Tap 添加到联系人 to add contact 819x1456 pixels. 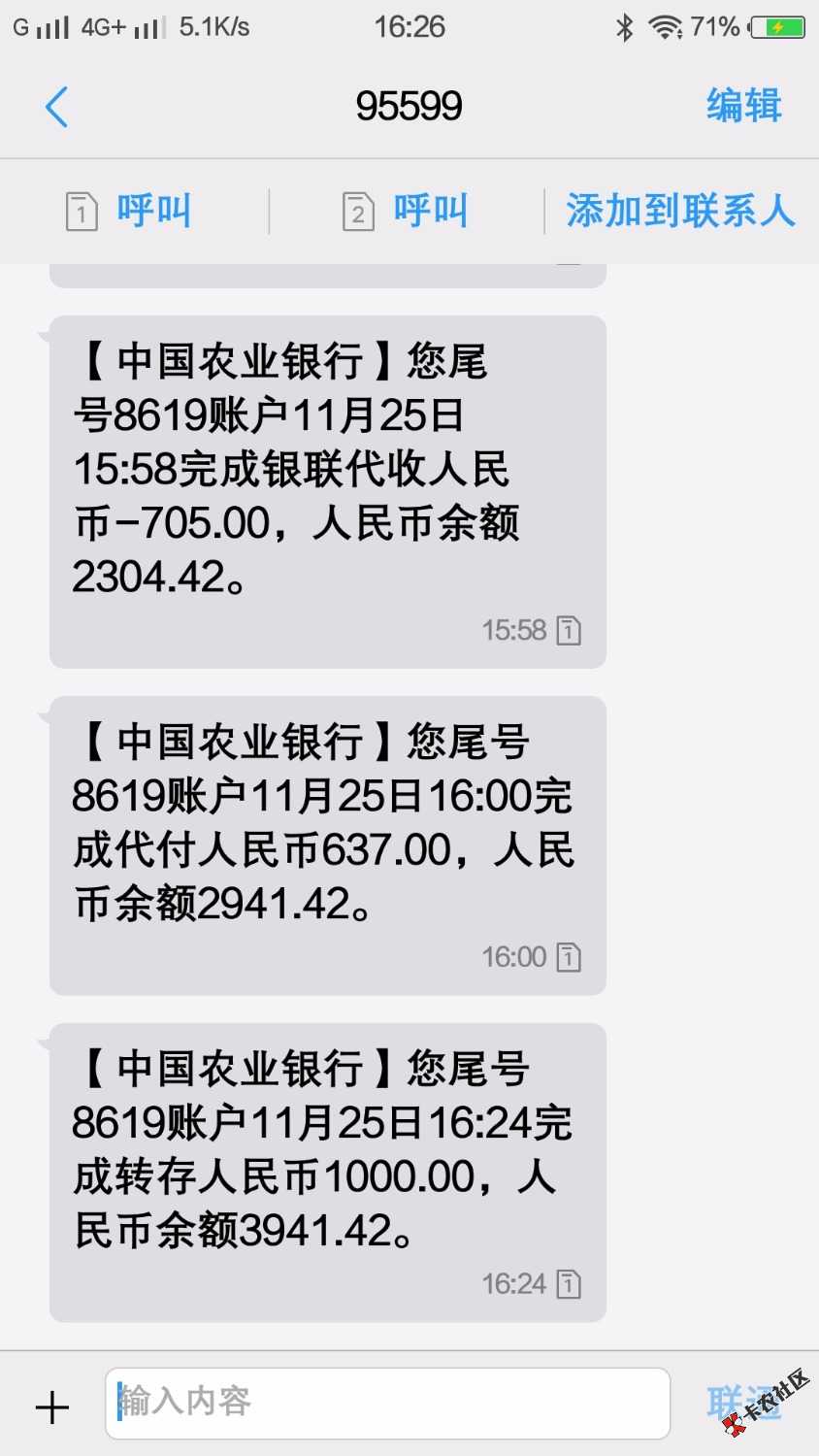coord(680,211)
